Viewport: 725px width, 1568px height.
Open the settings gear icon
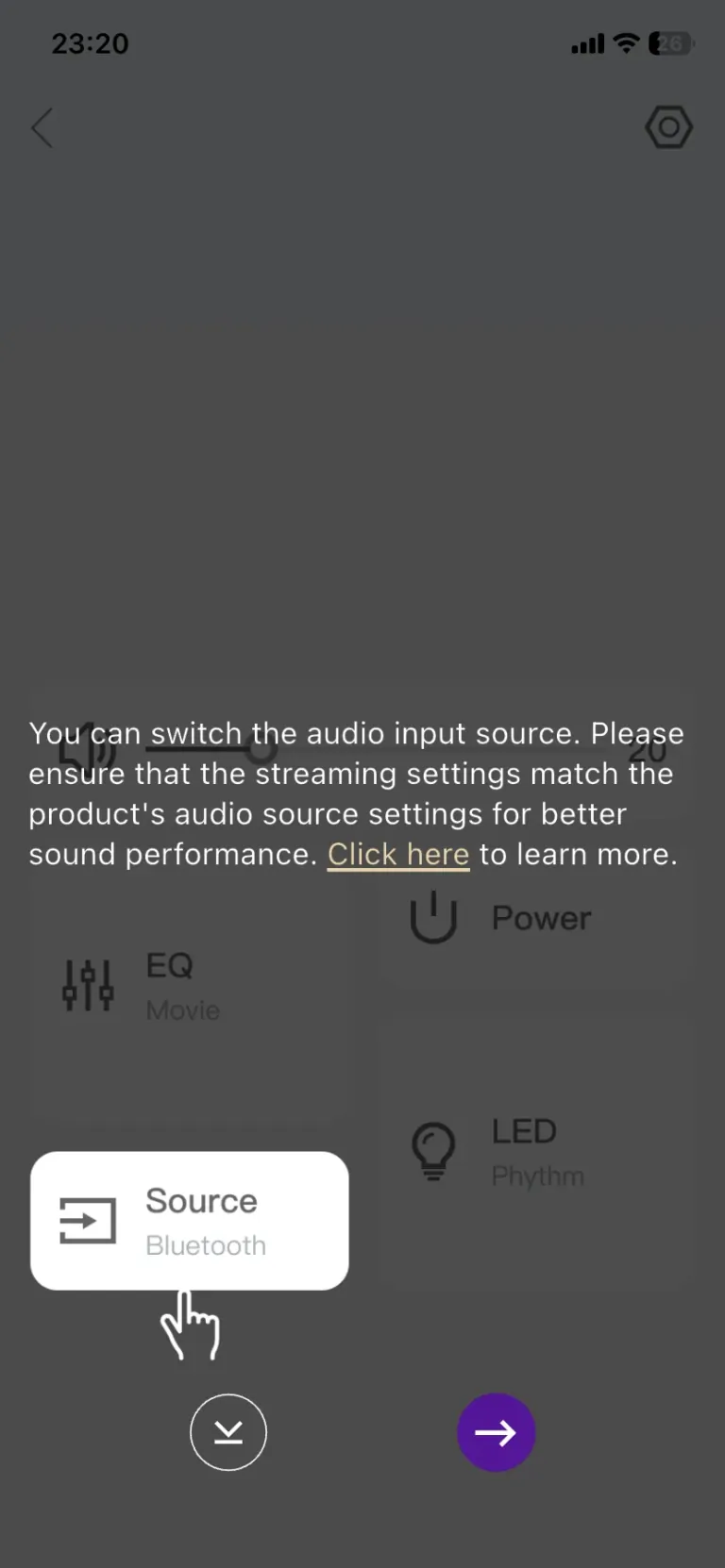[x=668, y=127]
